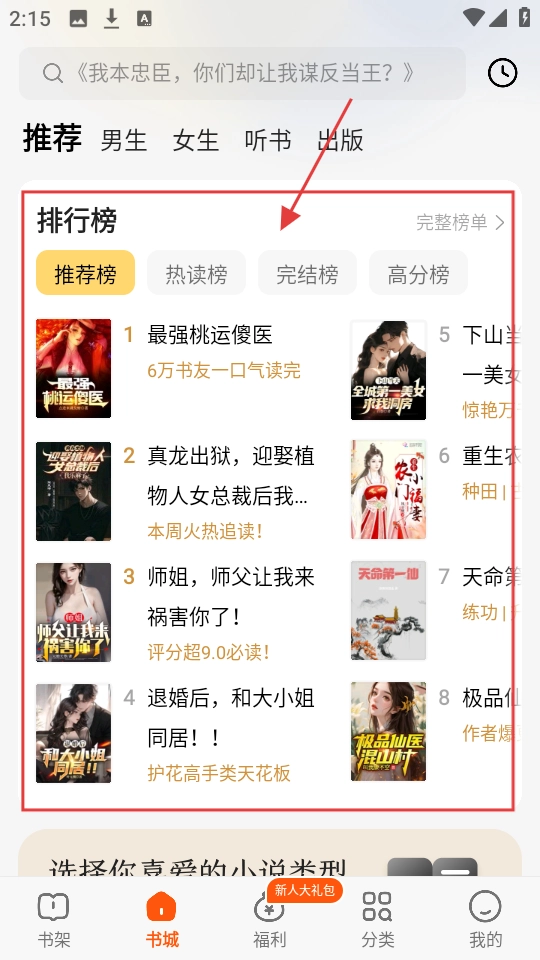
Task: Open book 师姐，师父让我来祸害你了！
Action: [x=231, y=597]
